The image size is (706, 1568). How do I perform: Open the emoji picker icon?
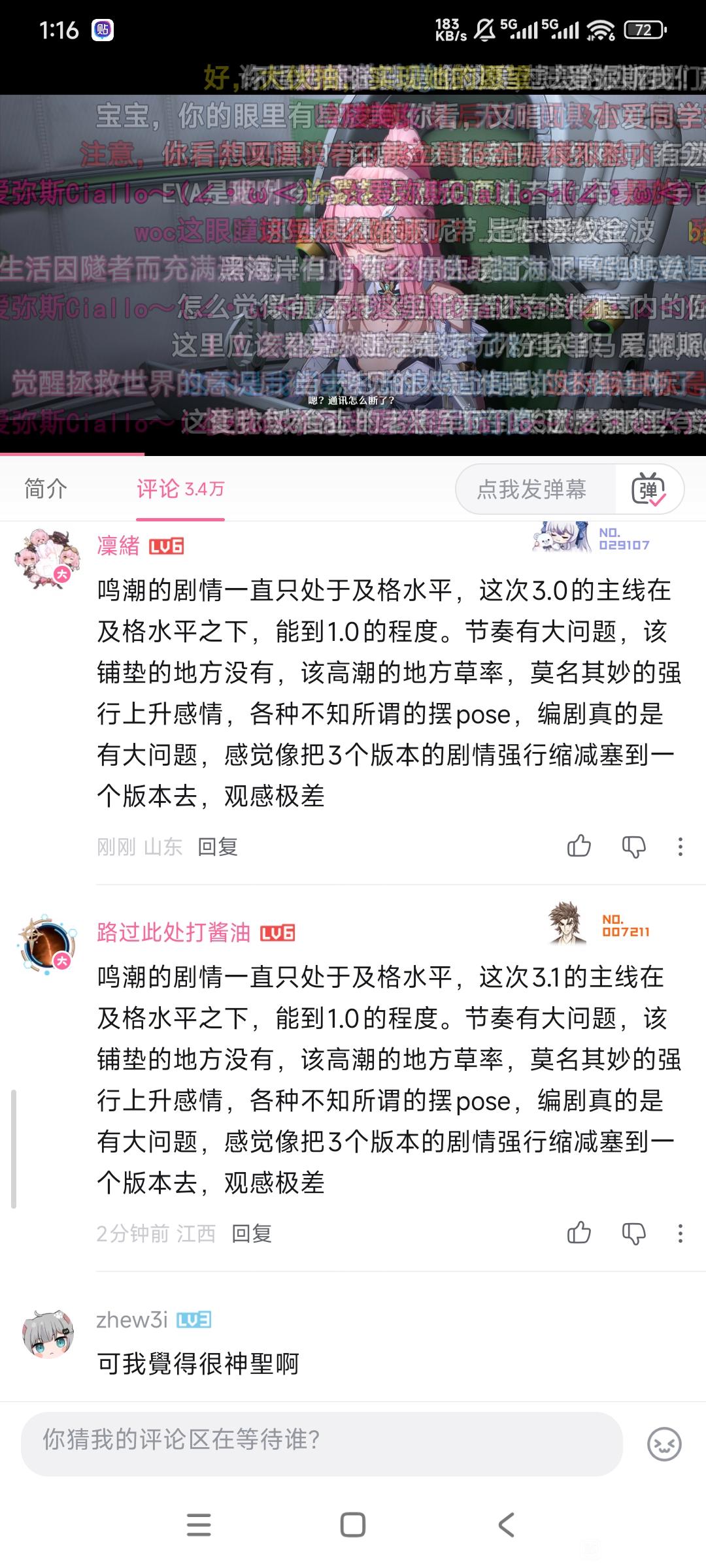coord(664,1443)
